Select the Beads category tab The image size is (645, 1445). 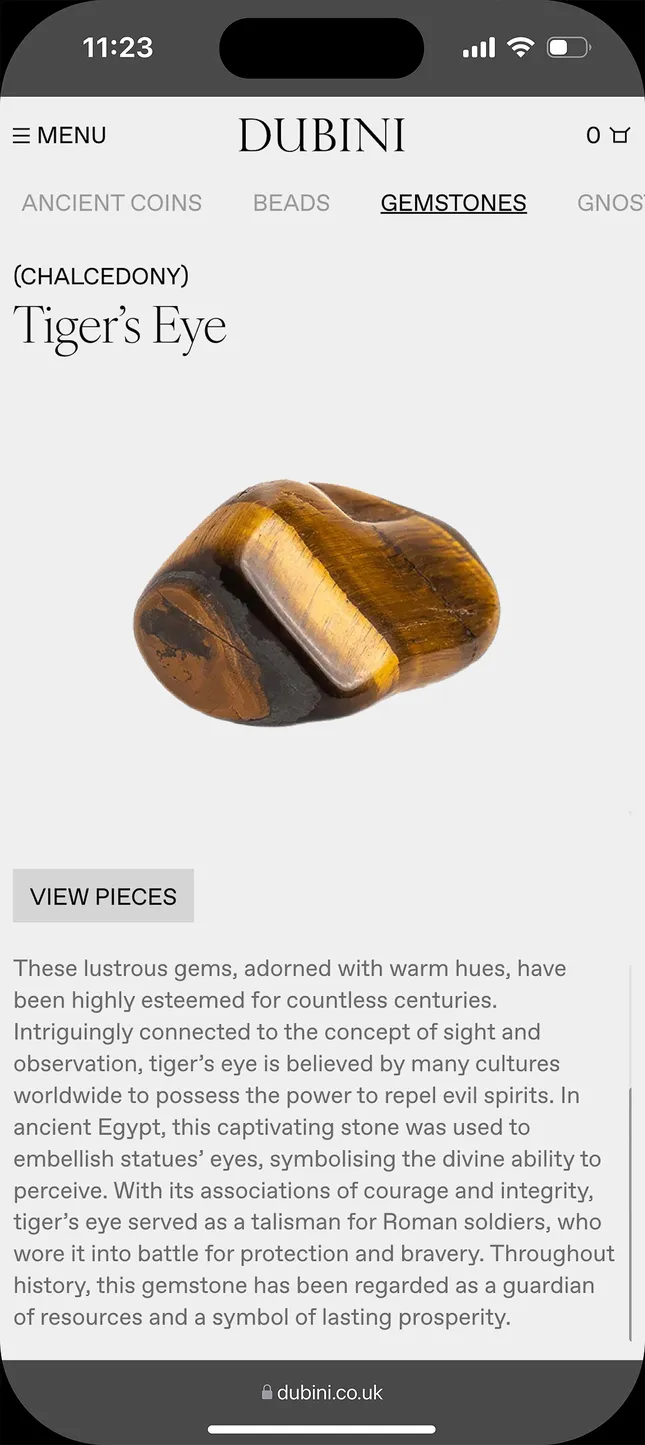pos(291,203)
